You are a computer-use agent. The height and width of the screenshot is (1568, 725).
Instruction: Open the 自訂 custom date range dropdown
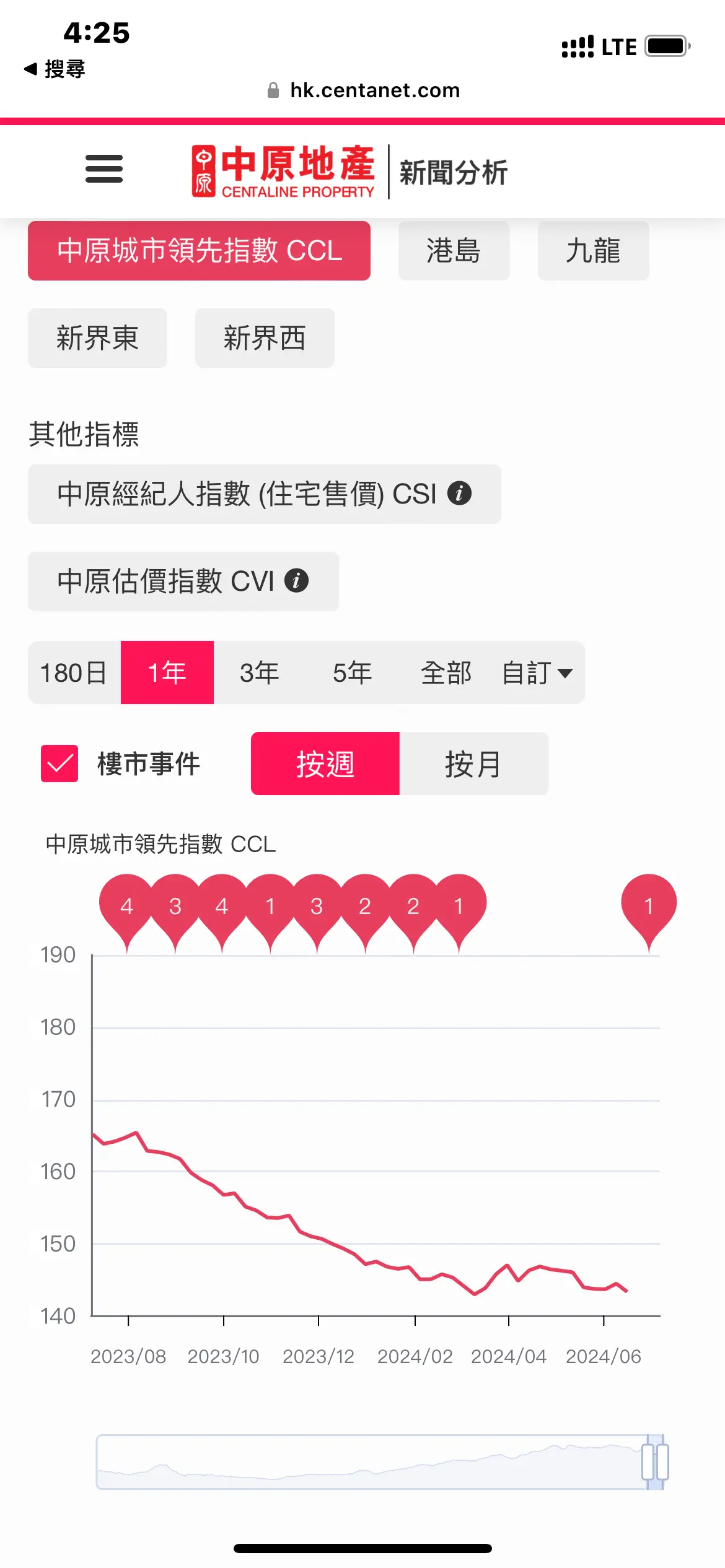[x=537, y=673]
